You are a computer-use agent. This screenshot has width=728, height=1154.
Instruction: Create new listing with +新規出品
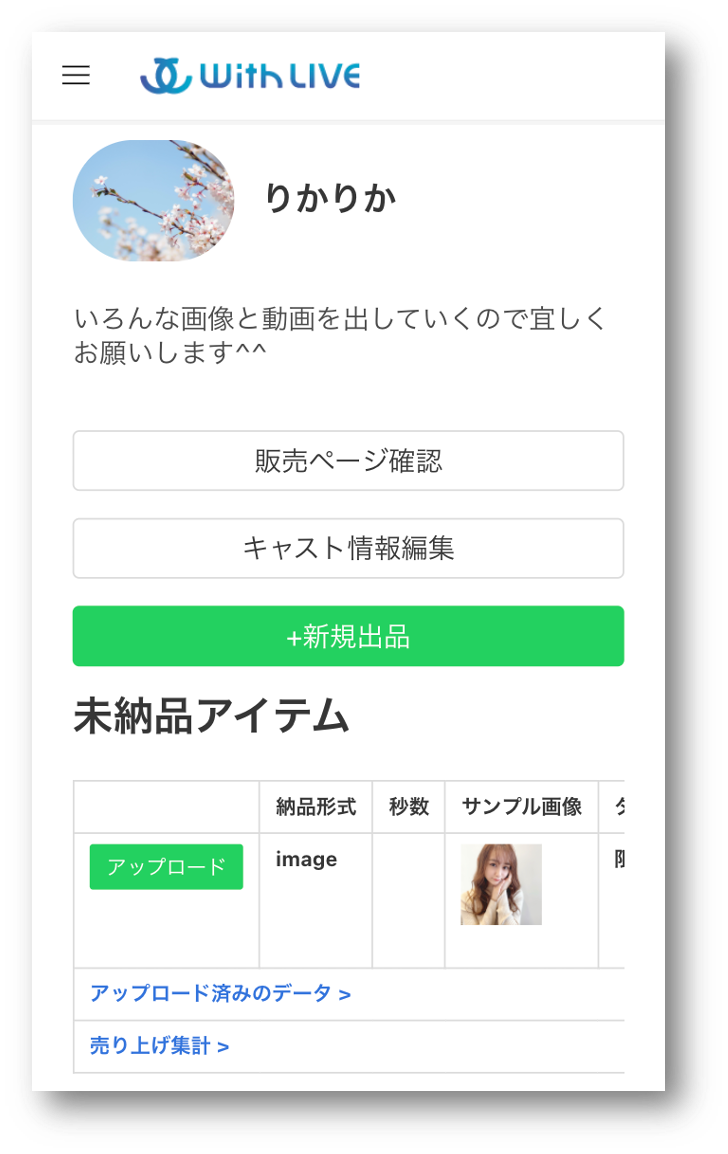point(348,637)
